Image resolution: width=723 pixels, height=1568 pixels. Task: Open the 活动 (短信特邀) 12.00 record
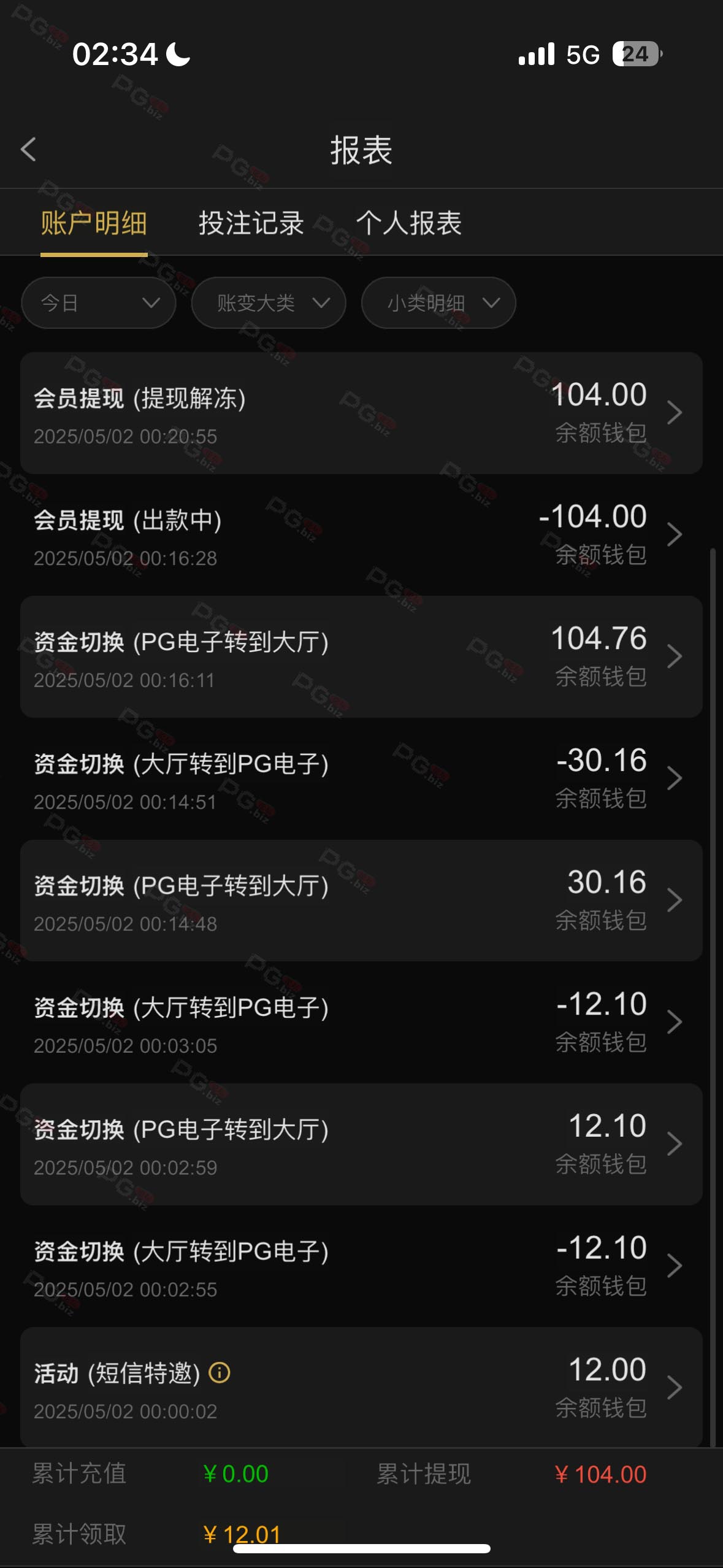click(361, 1388)
